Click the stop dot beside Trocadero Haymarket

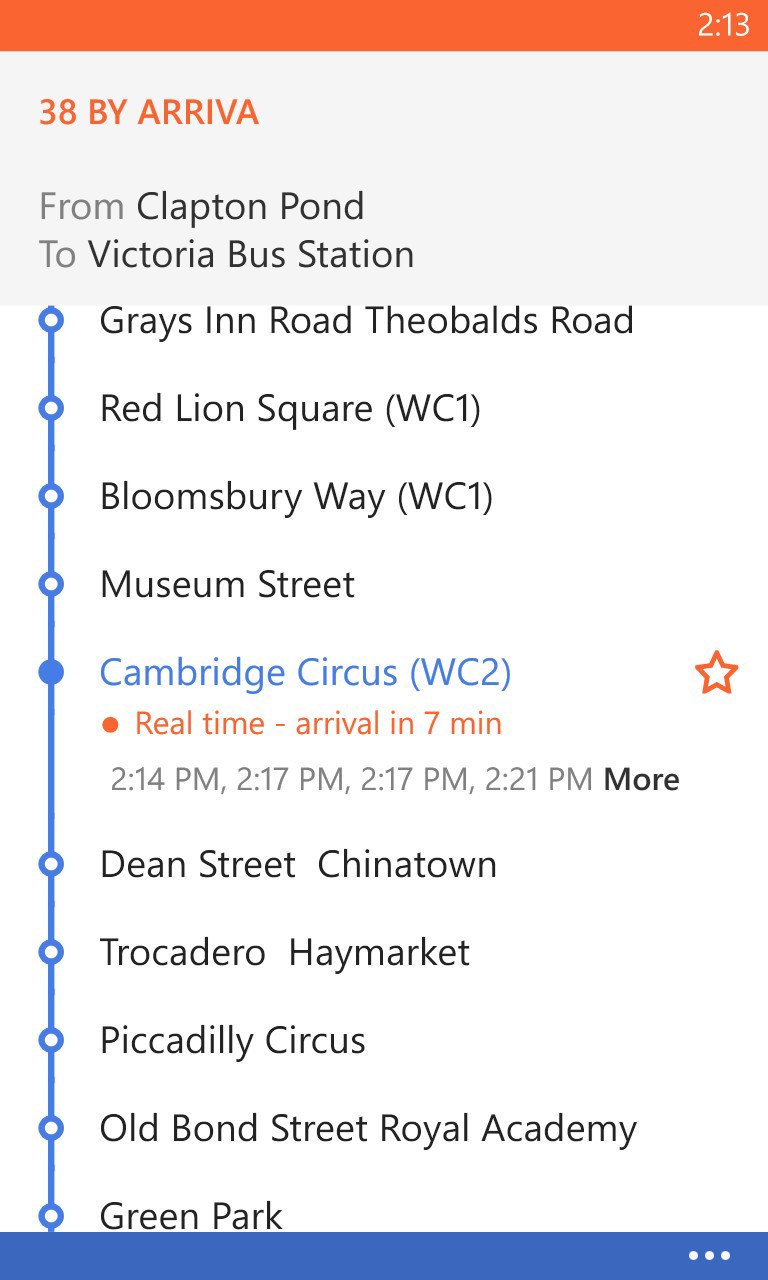(x=52, y=952)
